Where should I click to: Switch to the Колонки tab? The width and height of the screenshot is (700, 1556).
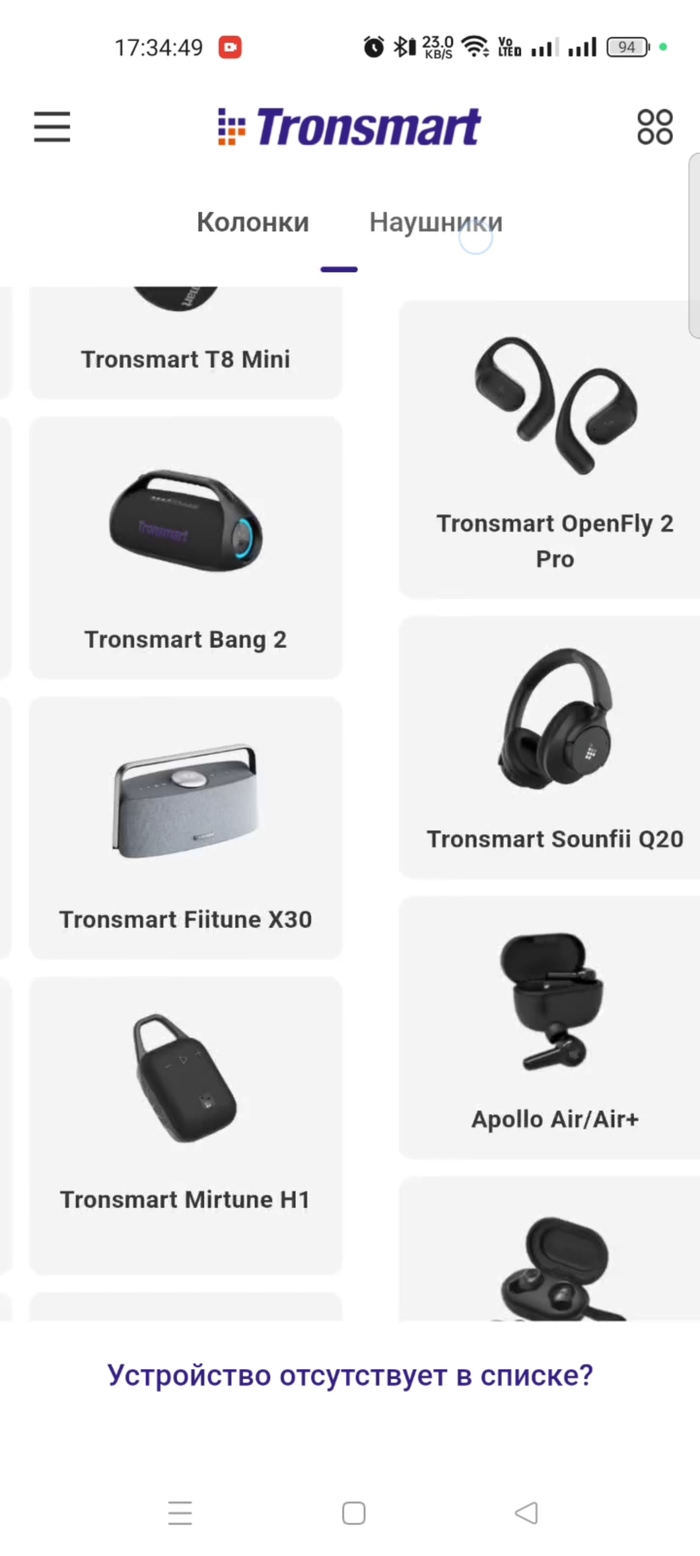click(x=252, y=222)
